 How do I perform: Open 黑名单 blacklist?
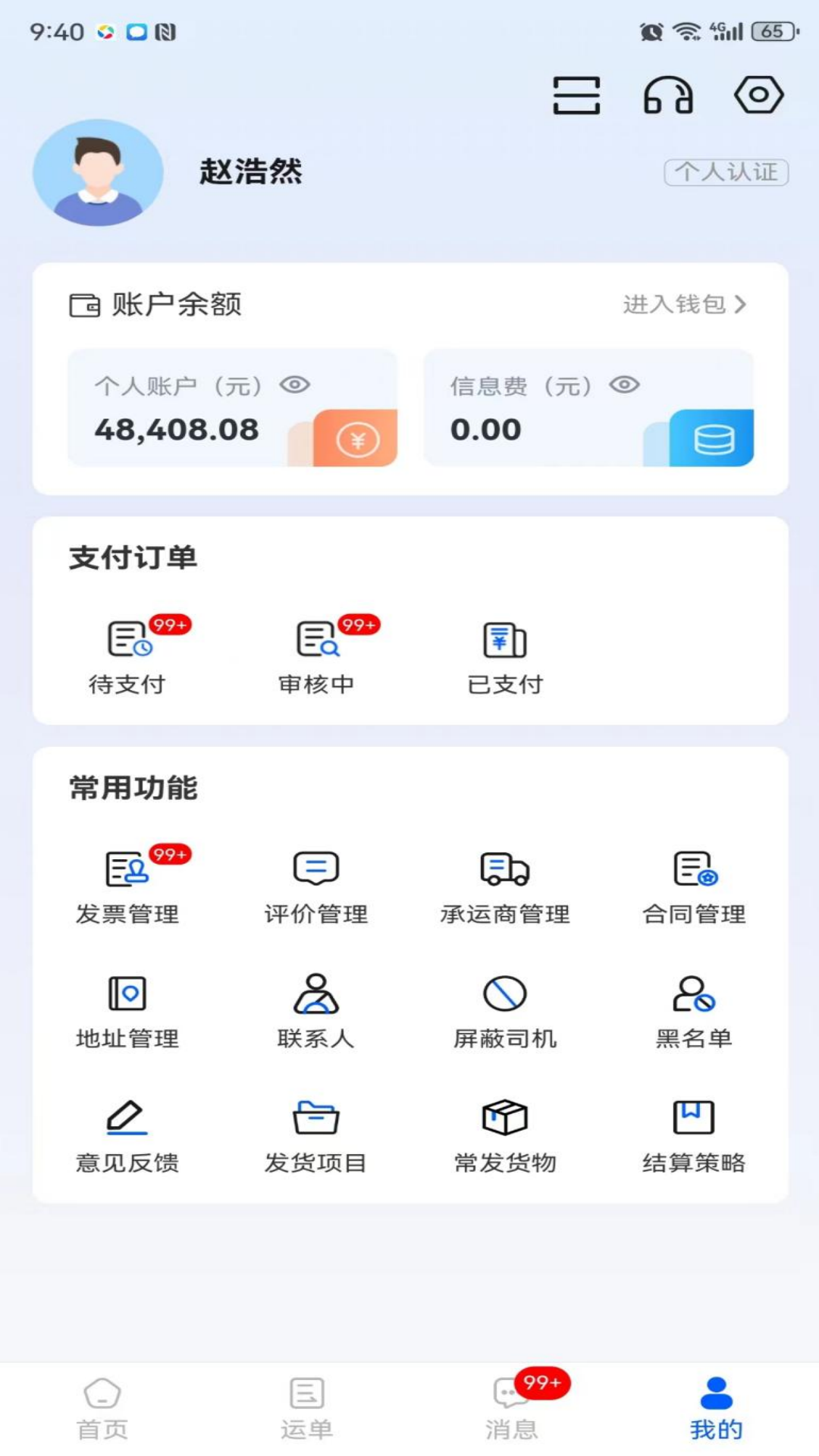(692, 1009)
